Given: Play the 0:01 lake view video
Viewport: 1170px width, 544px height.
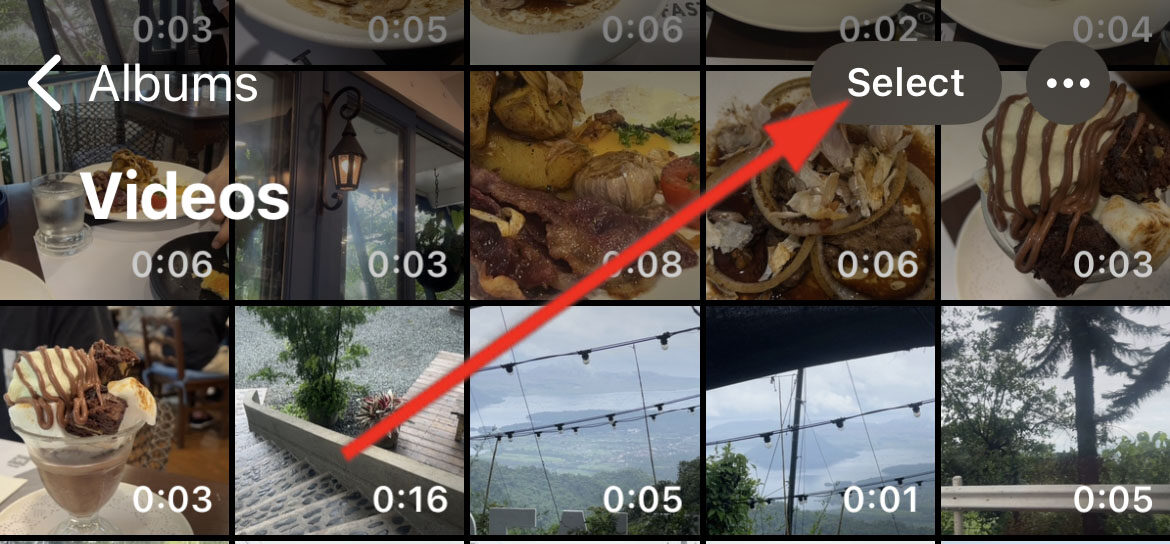Looking at the screenshot, I should pyautogui.click(x=821, y=421).
